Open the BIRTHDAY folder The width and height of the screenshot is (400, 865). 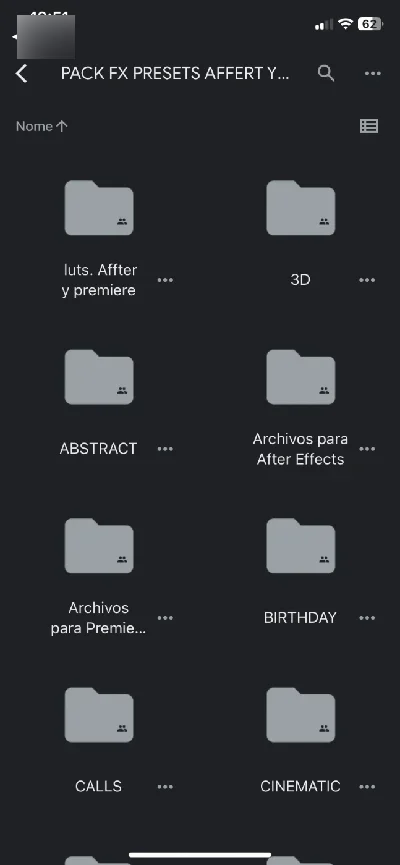point(301,546)
